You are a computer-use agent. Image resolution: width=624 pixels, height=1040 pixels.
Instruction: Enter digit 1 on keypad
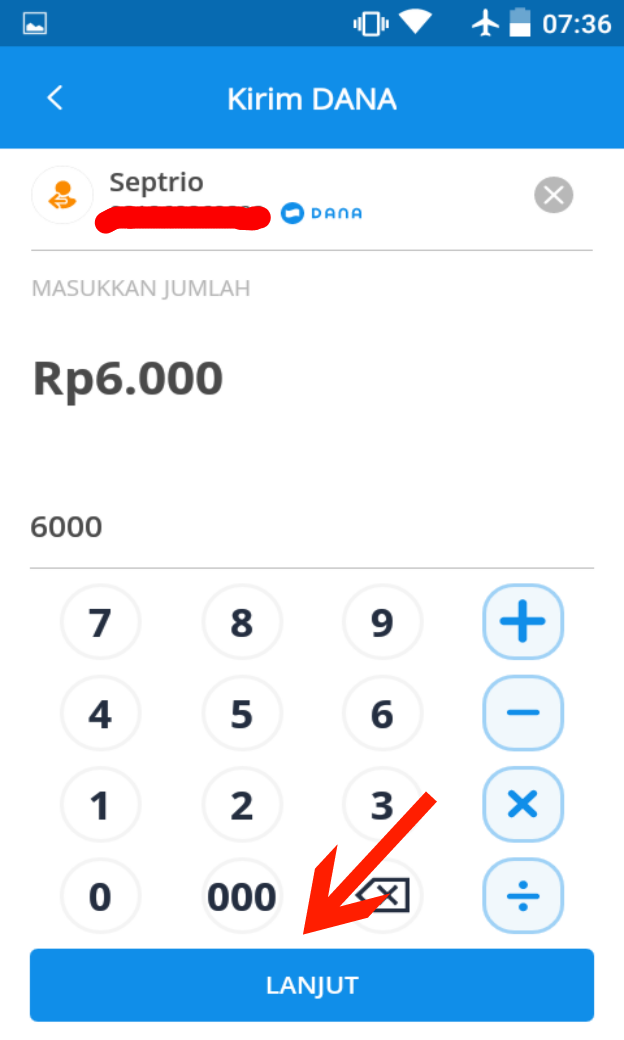(x=100, y=805)
